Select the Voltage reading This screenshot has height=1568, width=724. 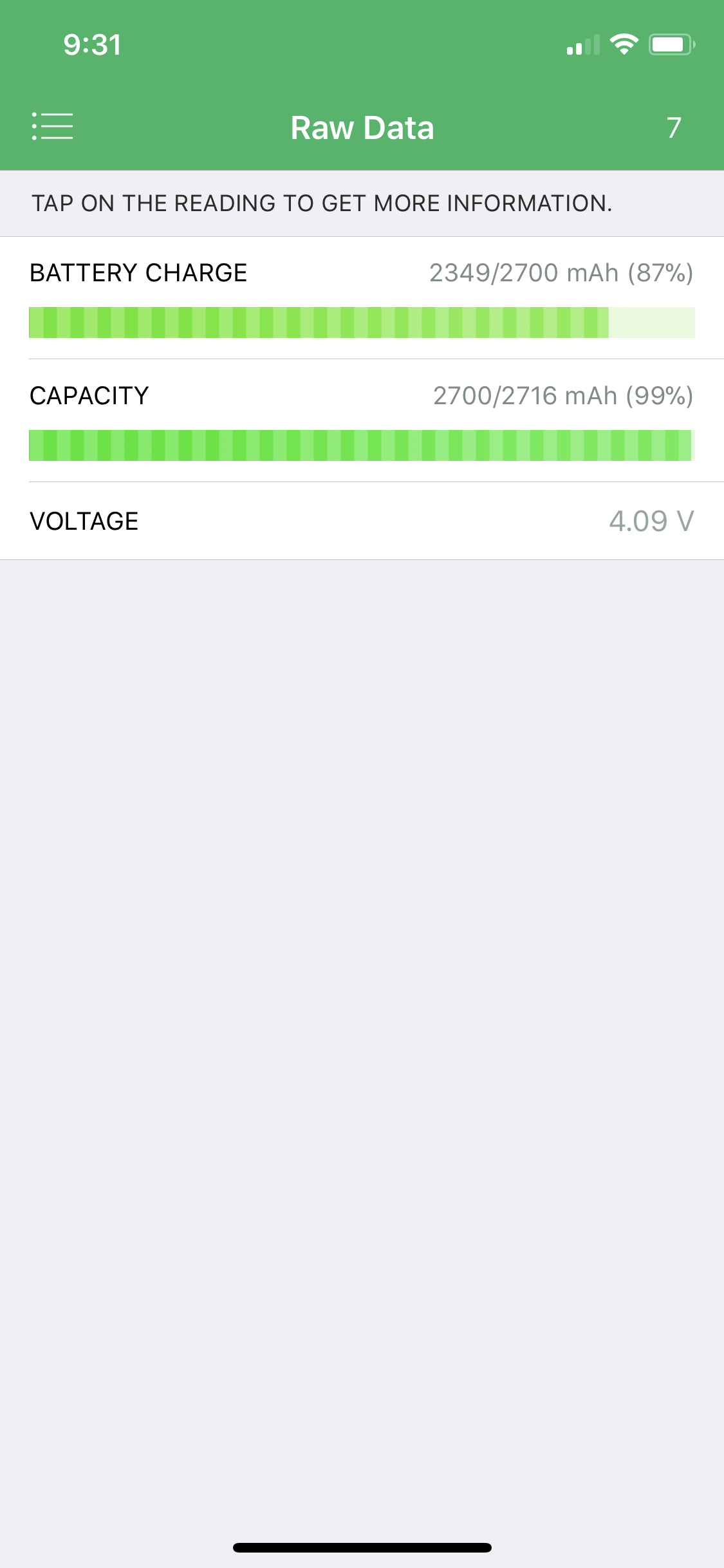tap(362, 521)
